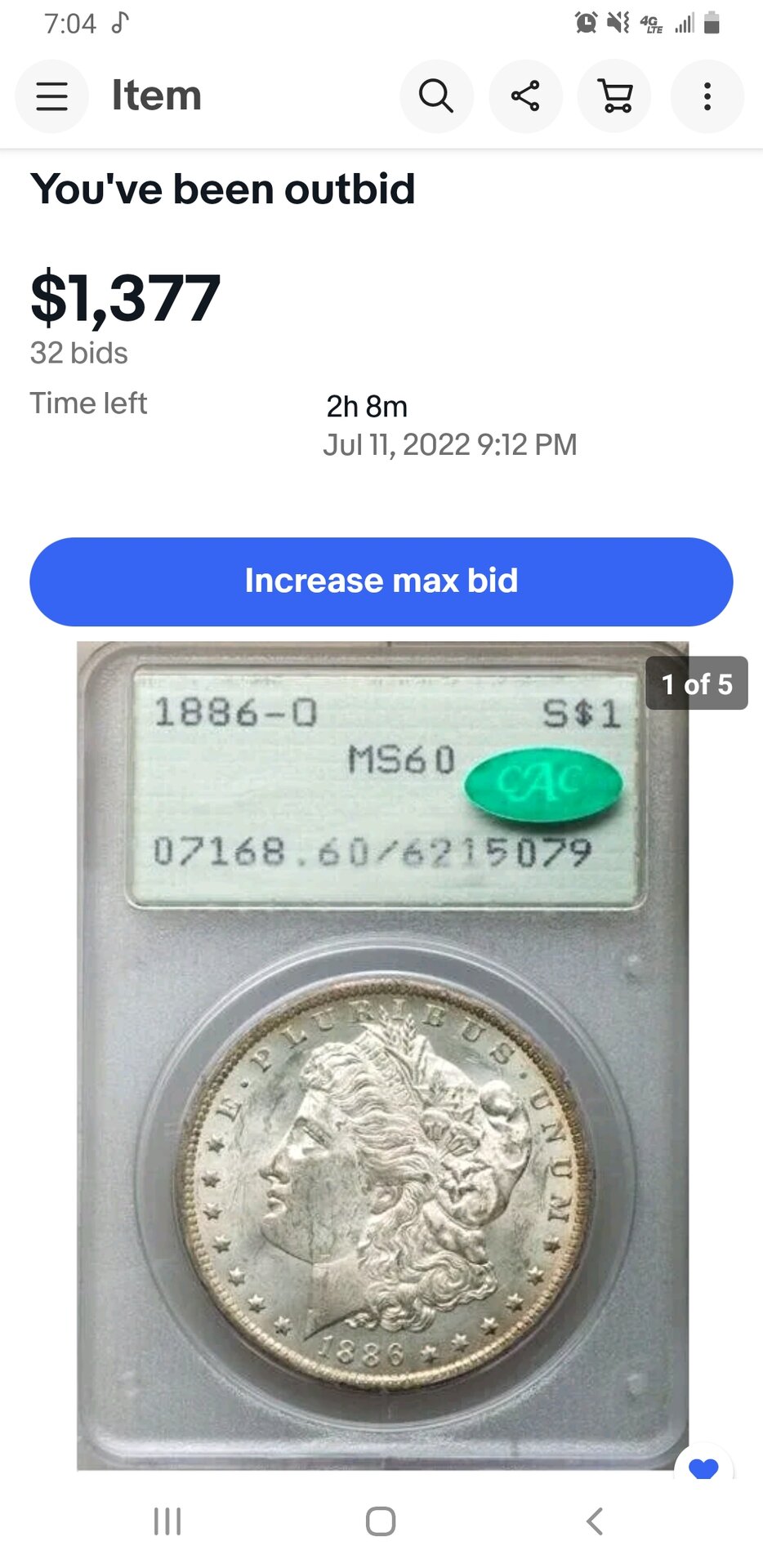This screenshot has height=1568, width=763.
Task: Tap Increase max bid button
Action: pos(381,581)
